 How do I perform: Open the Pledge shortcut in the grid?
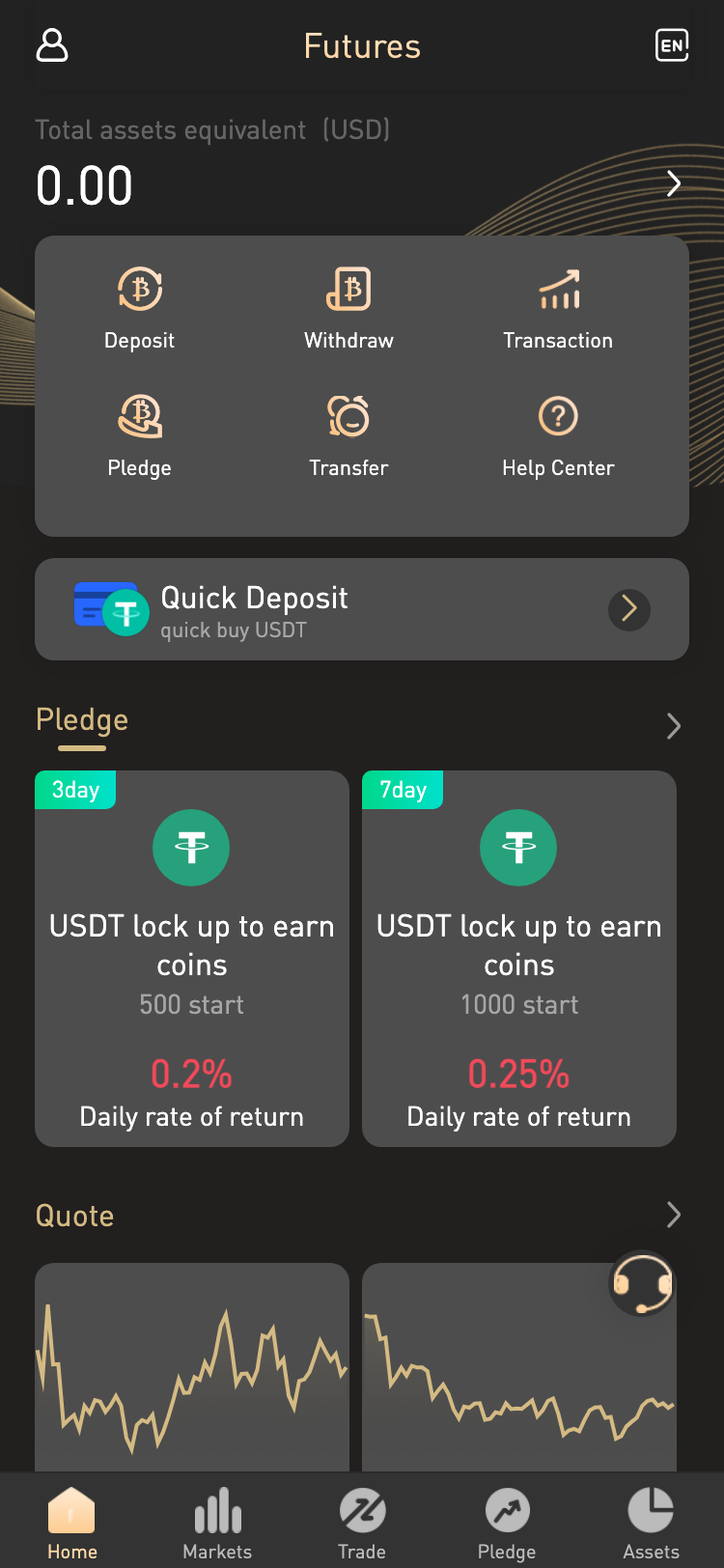point(140,436)
